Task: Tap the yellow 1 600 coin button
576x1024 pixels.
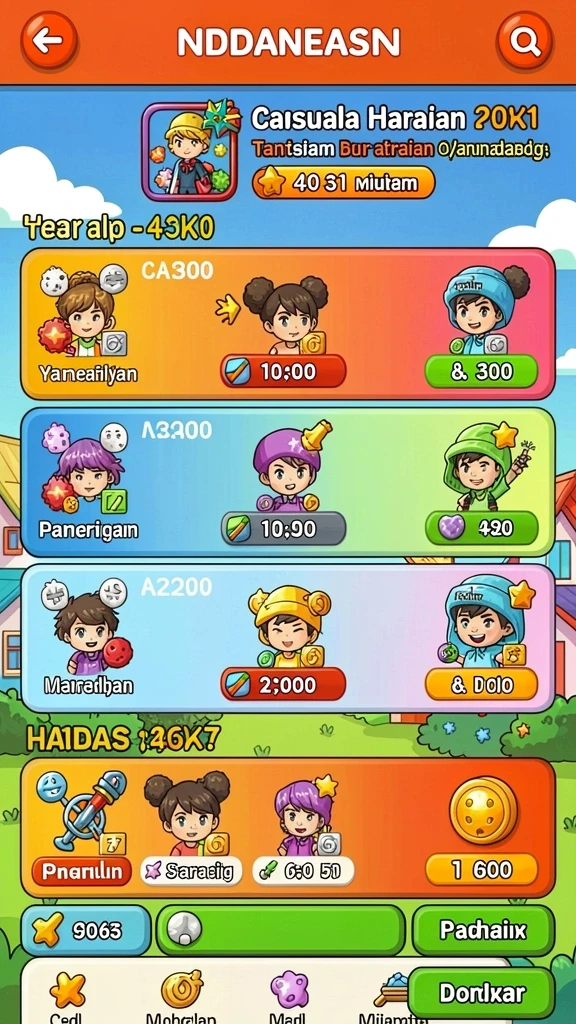Action: tap(481, 870)
